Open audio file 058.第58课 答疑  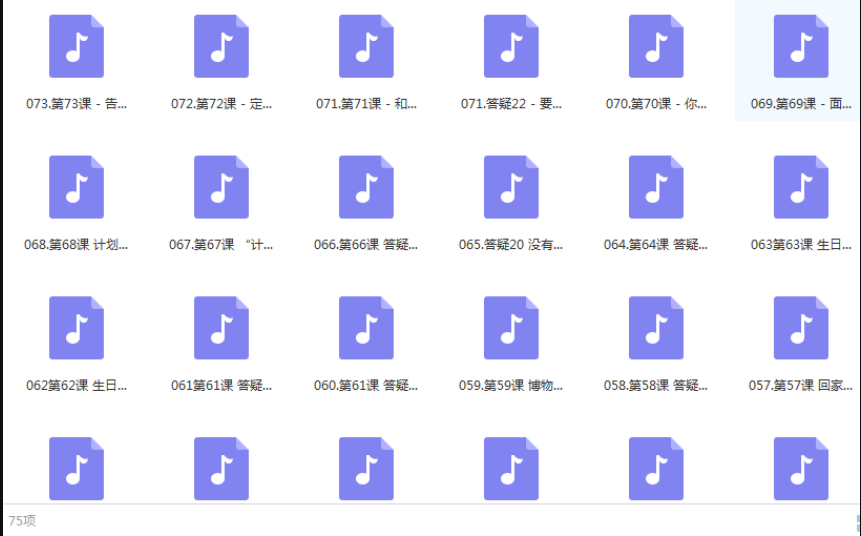tap(656, 329)
